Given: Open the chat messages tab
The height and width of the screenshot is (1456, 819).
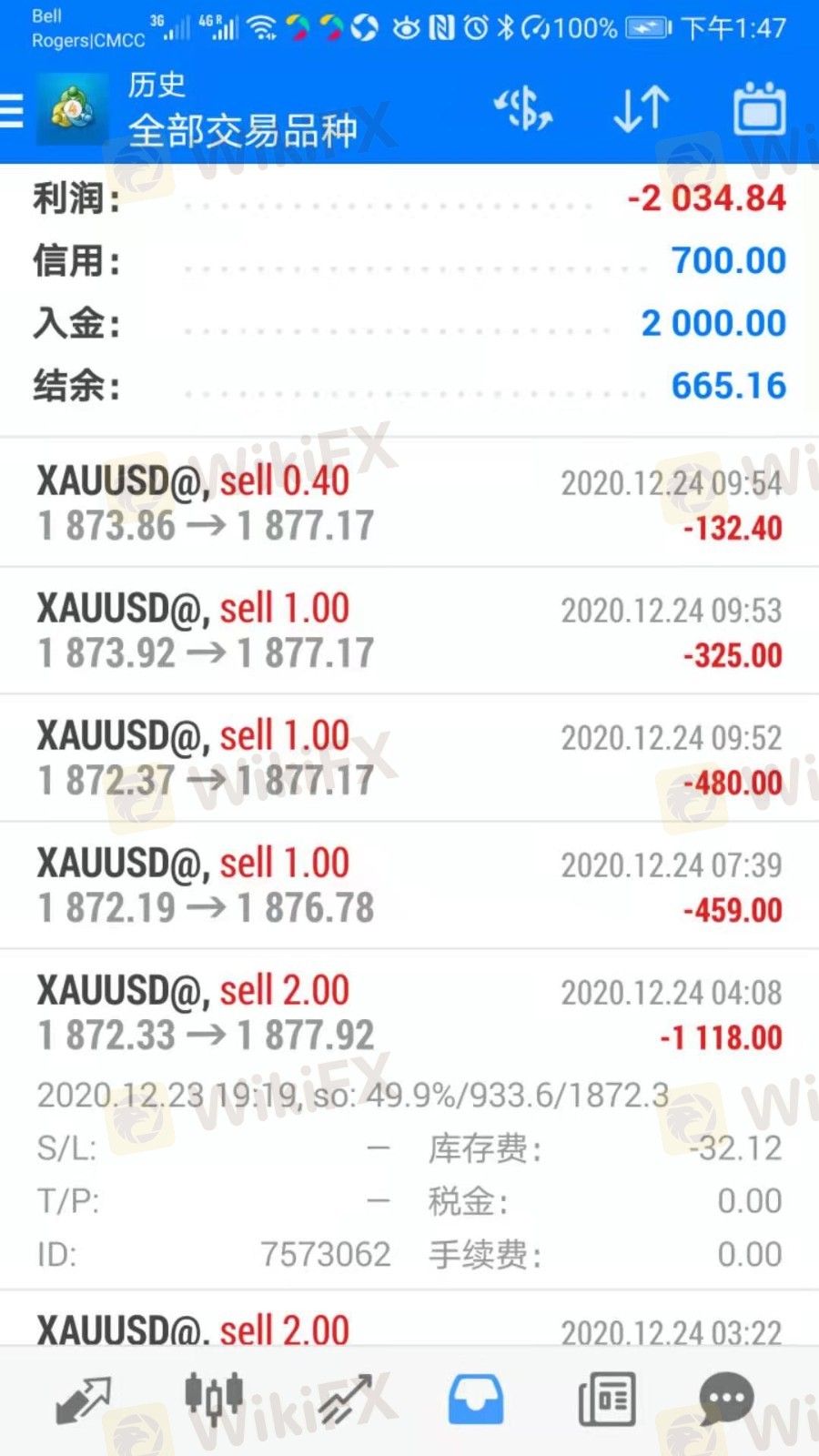Looking at the screenshot, I should tap(726, 1400).
